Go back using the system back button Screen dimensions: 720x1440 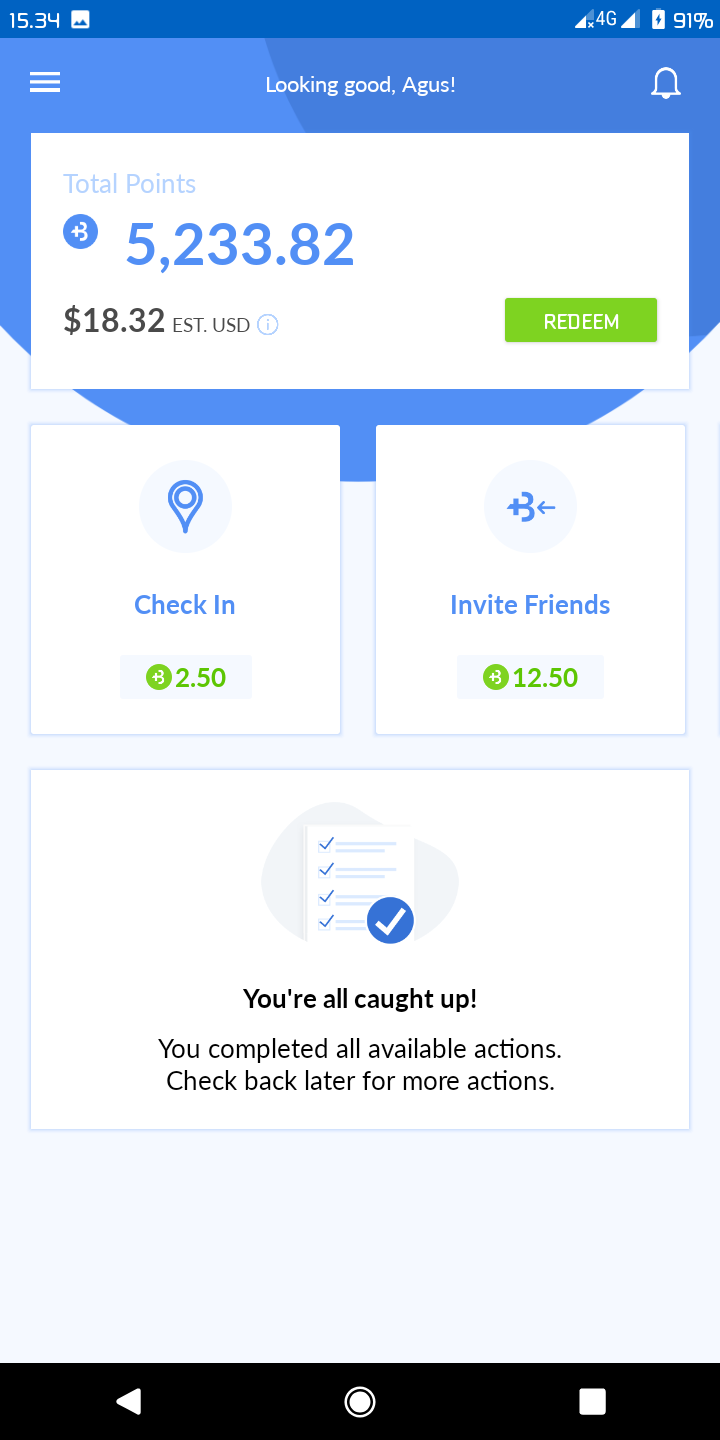pos(128,1401)
